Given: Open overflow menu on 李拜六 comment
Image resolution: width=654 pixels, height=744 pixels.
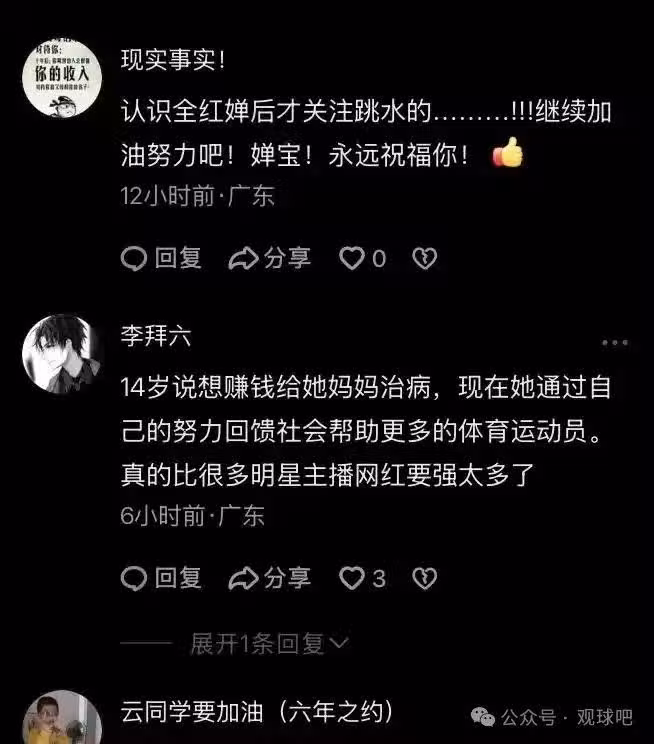Looking at the screenshot, I should point(615,343).
